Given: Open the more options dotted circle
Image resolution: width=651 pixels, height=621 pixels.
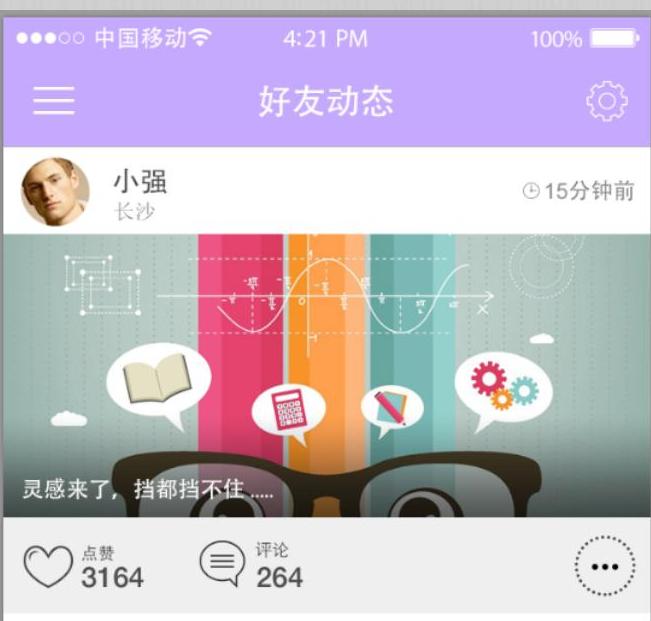Looking at the screenshot, I should click(x=604, y=566).
